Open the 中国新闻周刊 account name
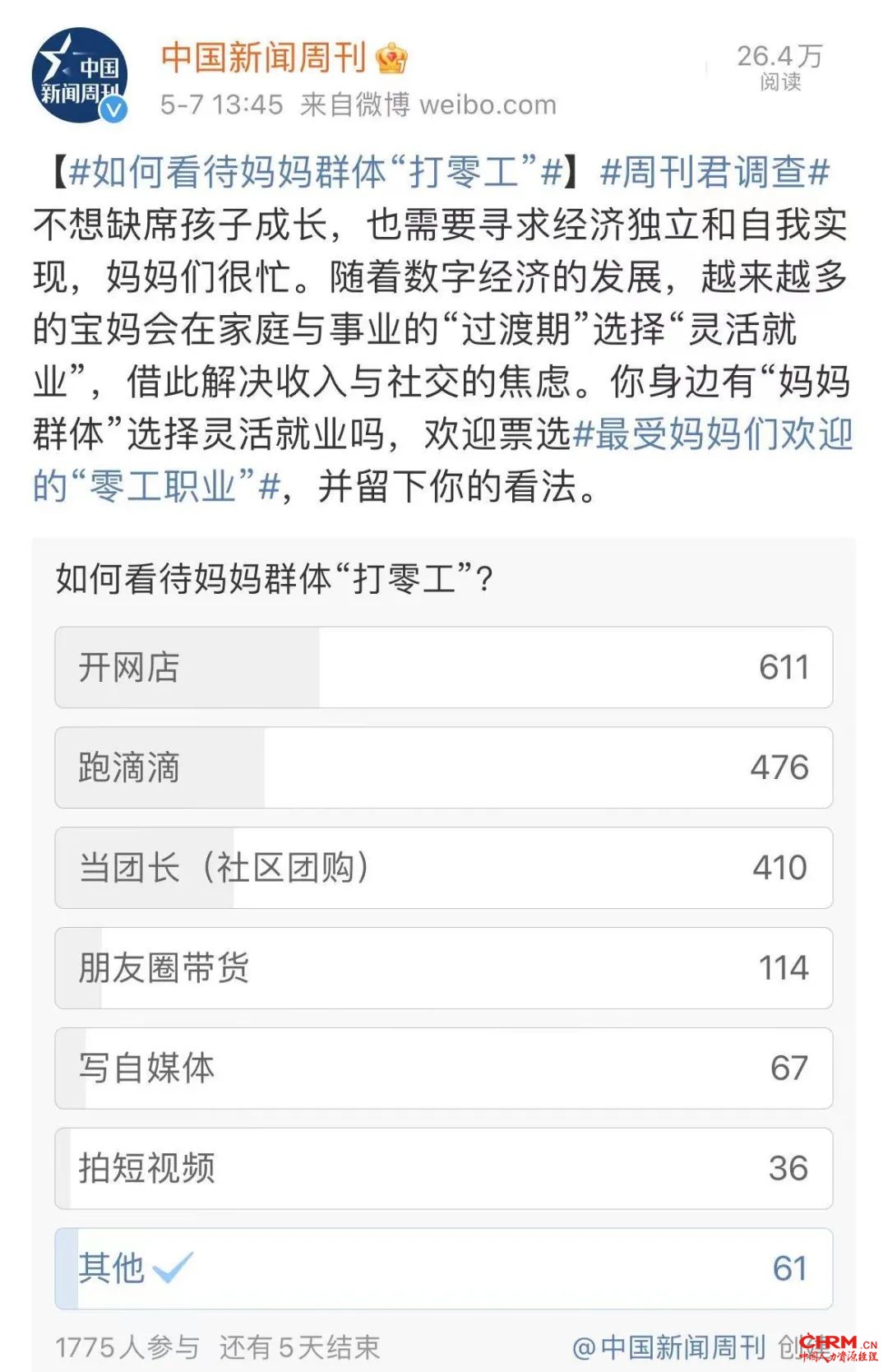The width and height of the screenshot is (888, 1372). click(263, 58)
